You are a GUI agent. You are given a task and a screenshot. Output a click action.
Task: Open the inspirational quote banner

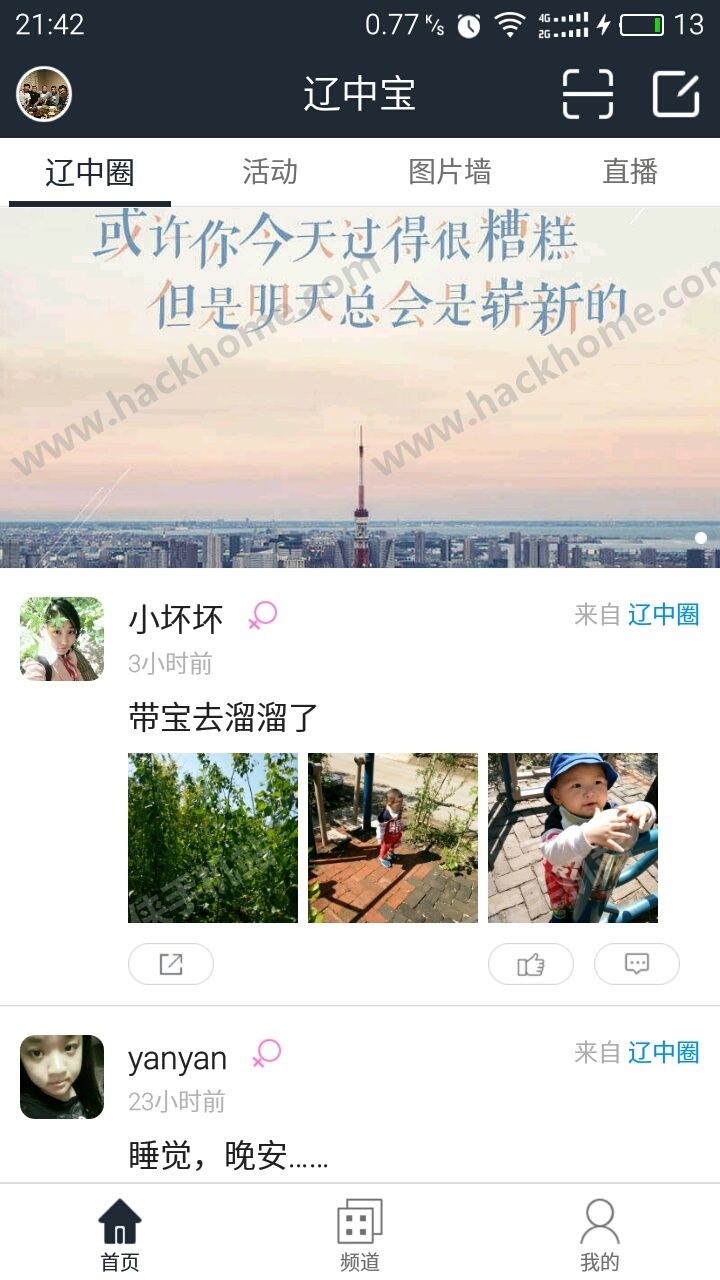click(x=360, y=387)
